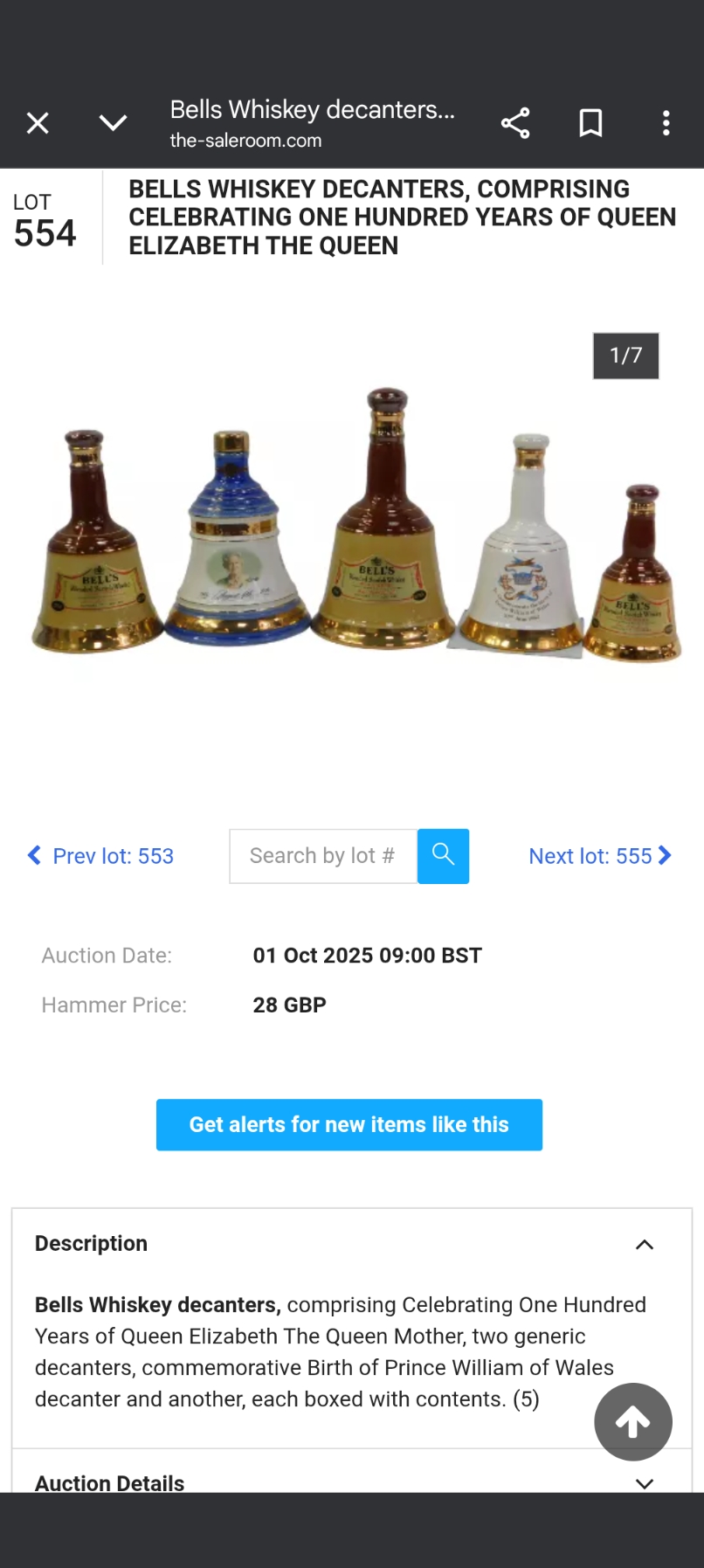Expand the Auction Details section
The height and width of the screenshot is (1568, 704).
pyautogui.click(x=645, y=1483)
